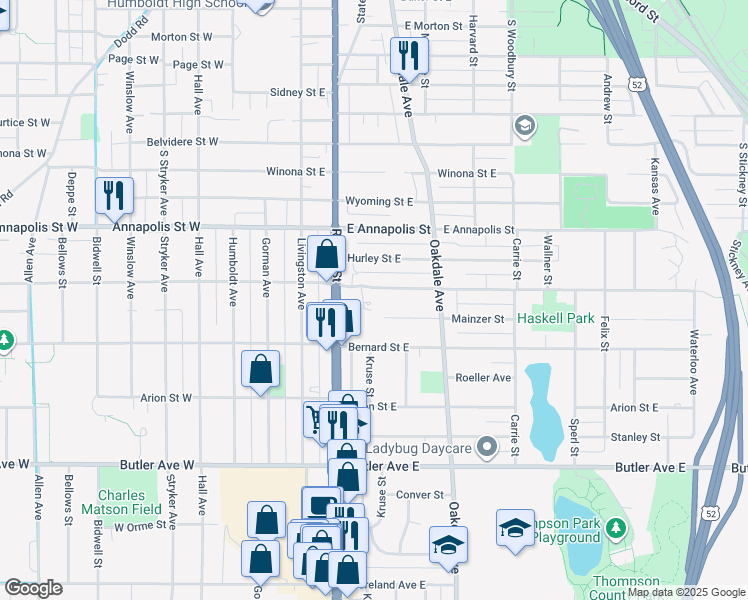
Task: Open the restaurant marker near E Morton St
Action: [x=409, y=59]
